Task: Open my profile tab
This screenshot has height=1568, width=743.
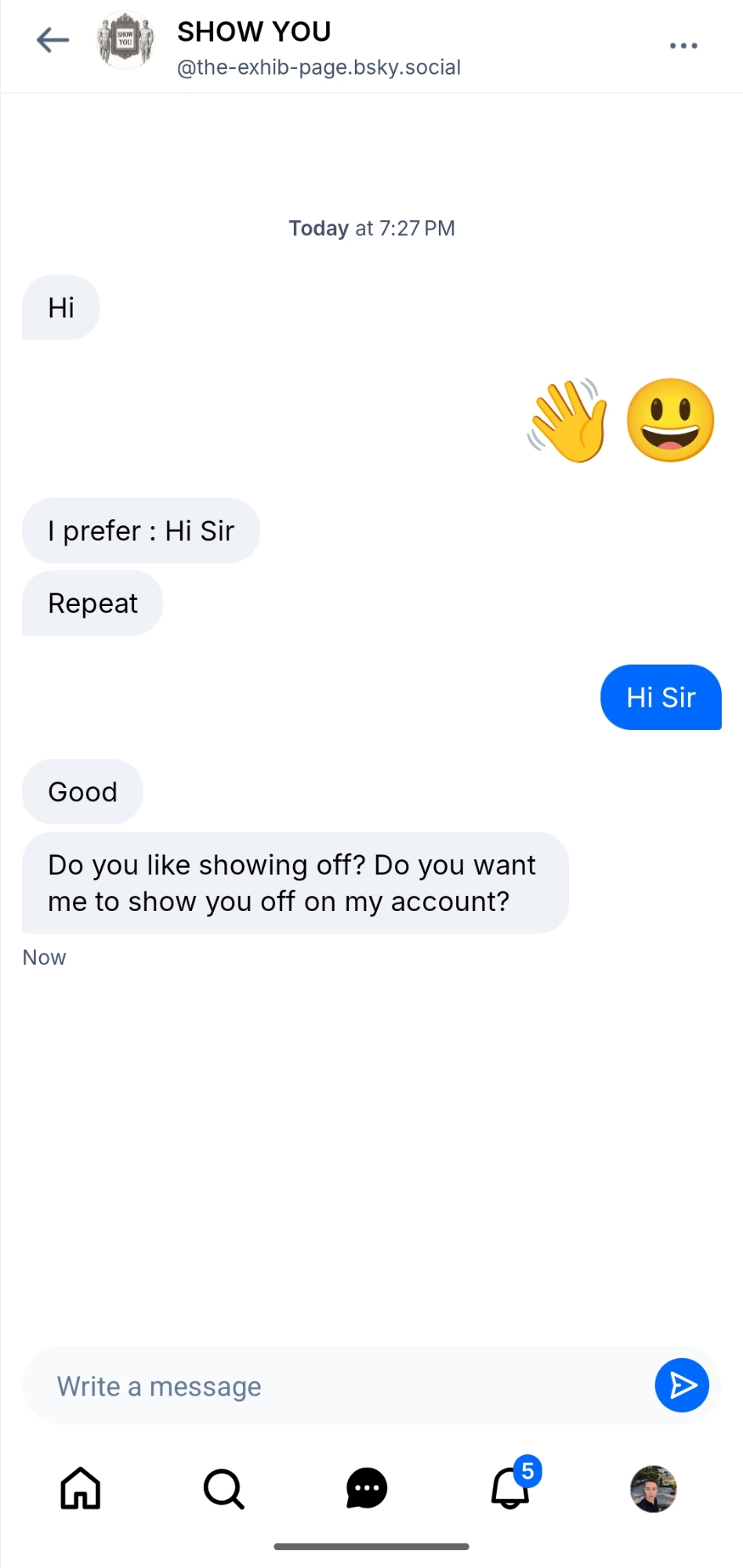Action: 653,1488
